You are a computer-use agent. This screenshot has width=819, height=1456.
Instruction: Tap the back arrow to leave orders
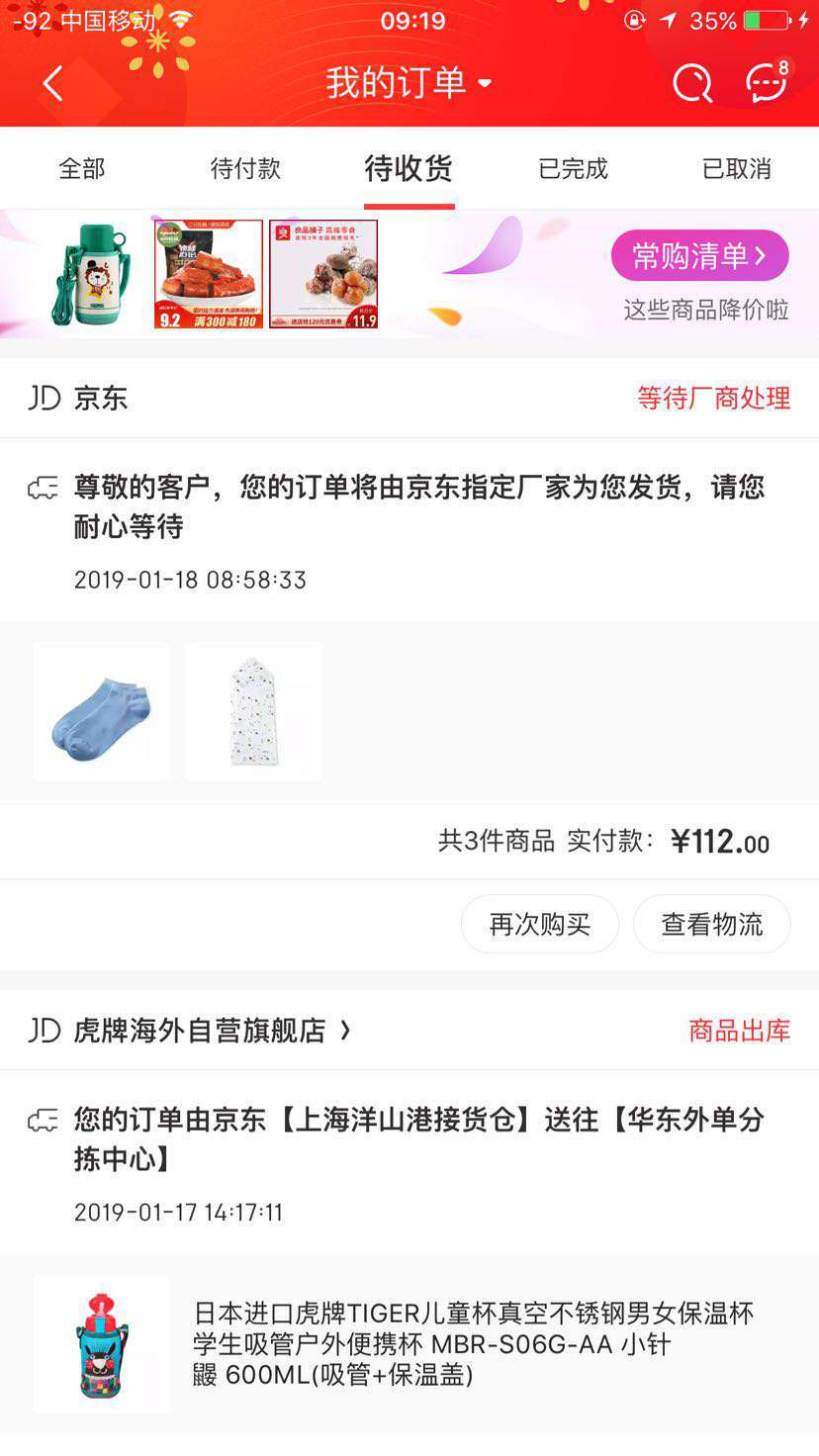coord(51,83)
